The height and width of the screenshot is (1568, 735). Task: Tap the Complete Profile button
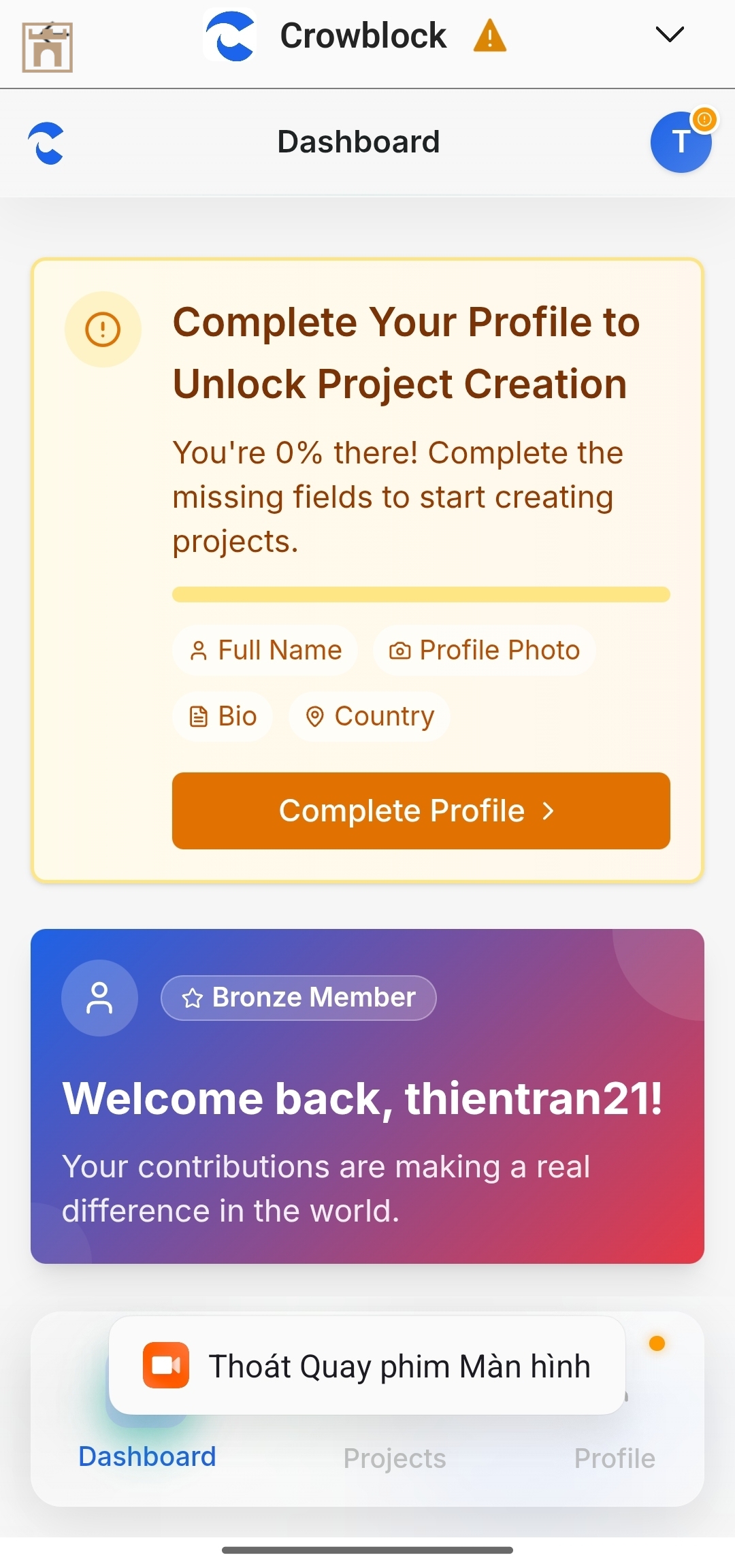(421, 811)
